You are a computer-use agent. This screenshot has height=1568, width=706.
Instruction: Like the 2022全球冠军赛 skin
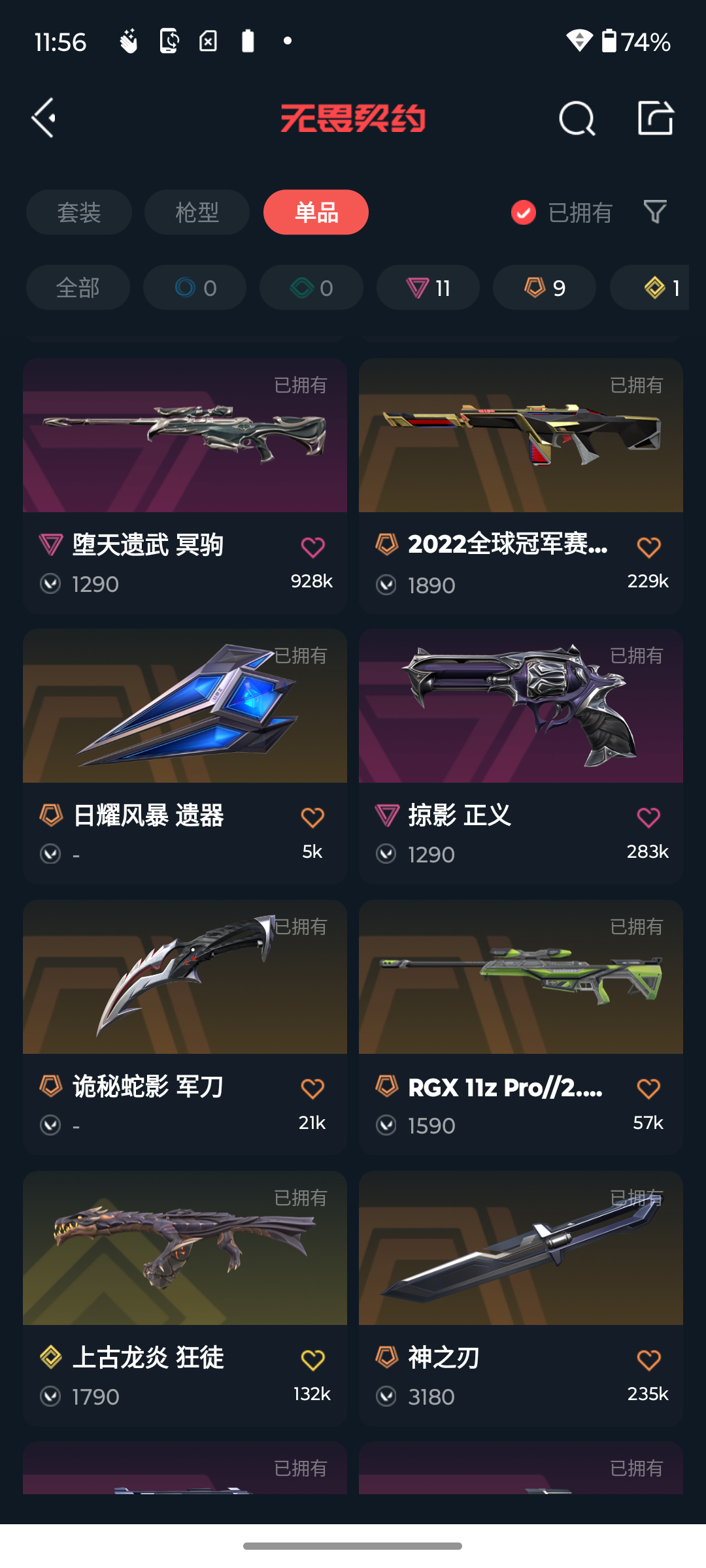[648, 547]
